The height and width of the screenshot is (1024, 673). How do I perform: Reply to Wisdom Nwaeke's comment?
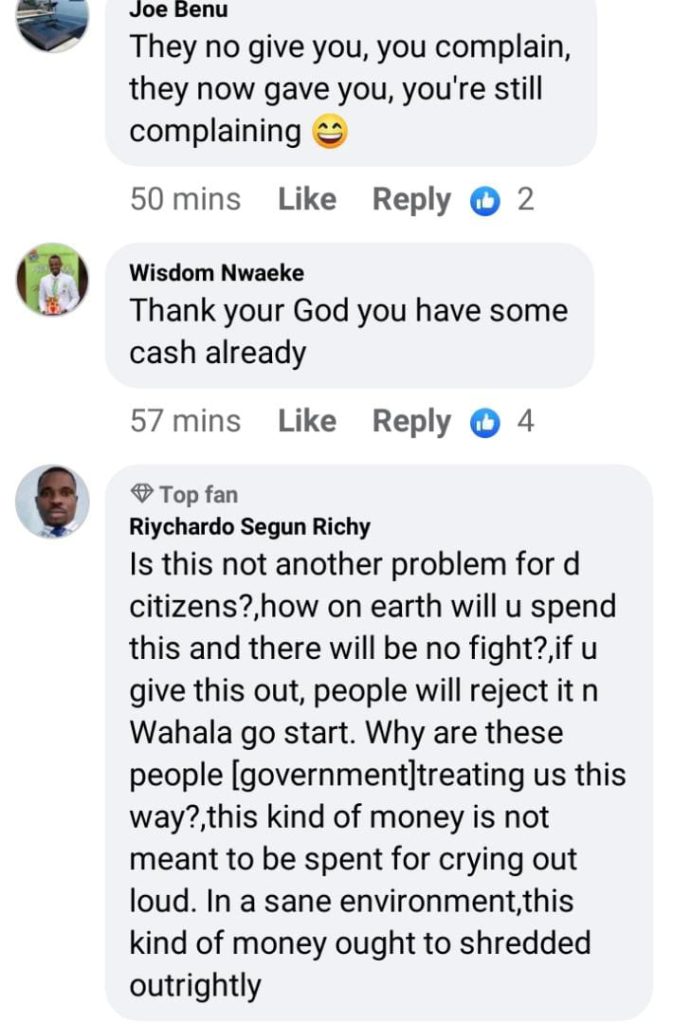[x=411, y=422]
